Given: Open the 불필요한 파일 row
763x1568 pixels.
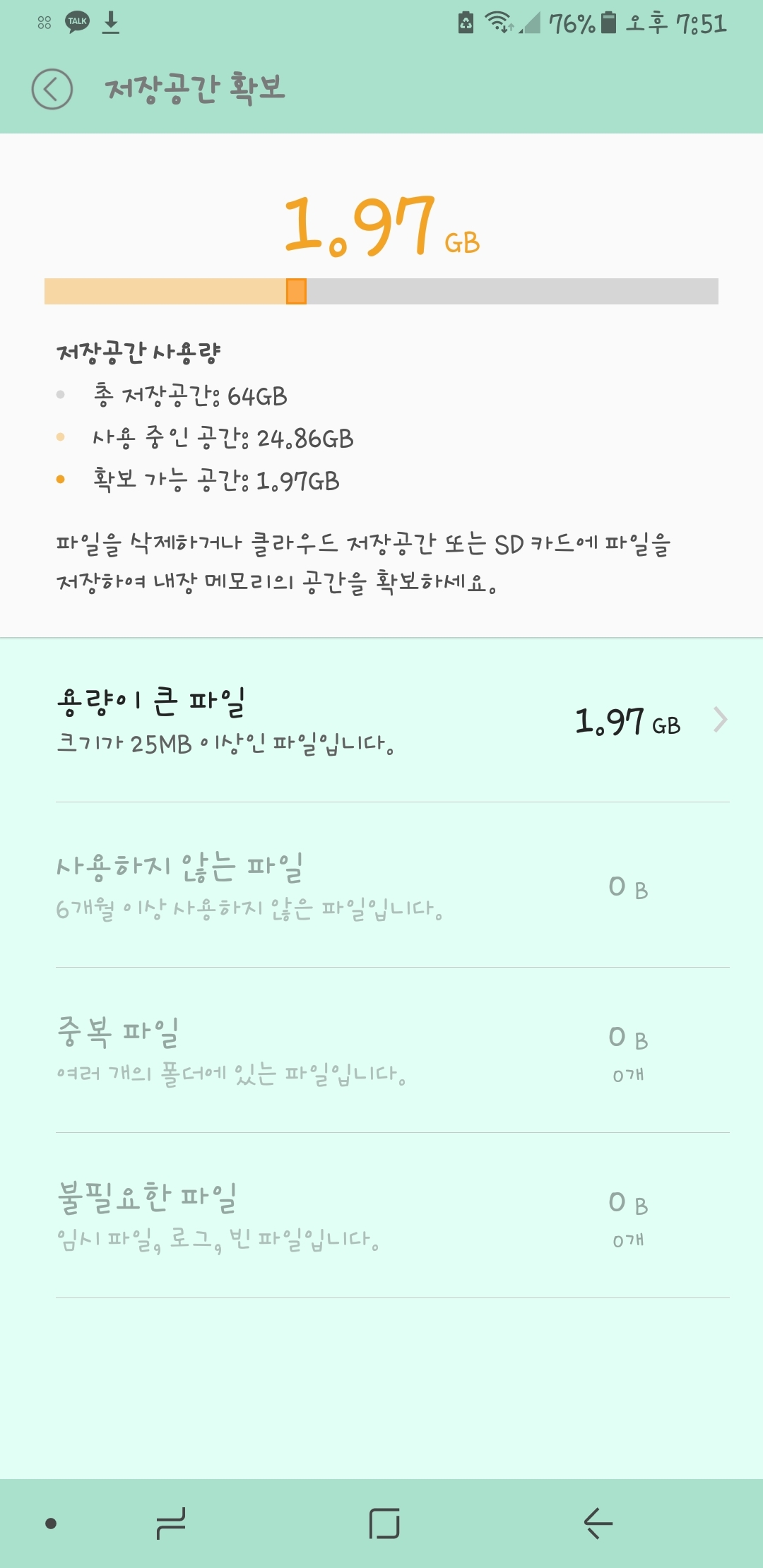Looking at the screenshot, I should pos(381,1216).
